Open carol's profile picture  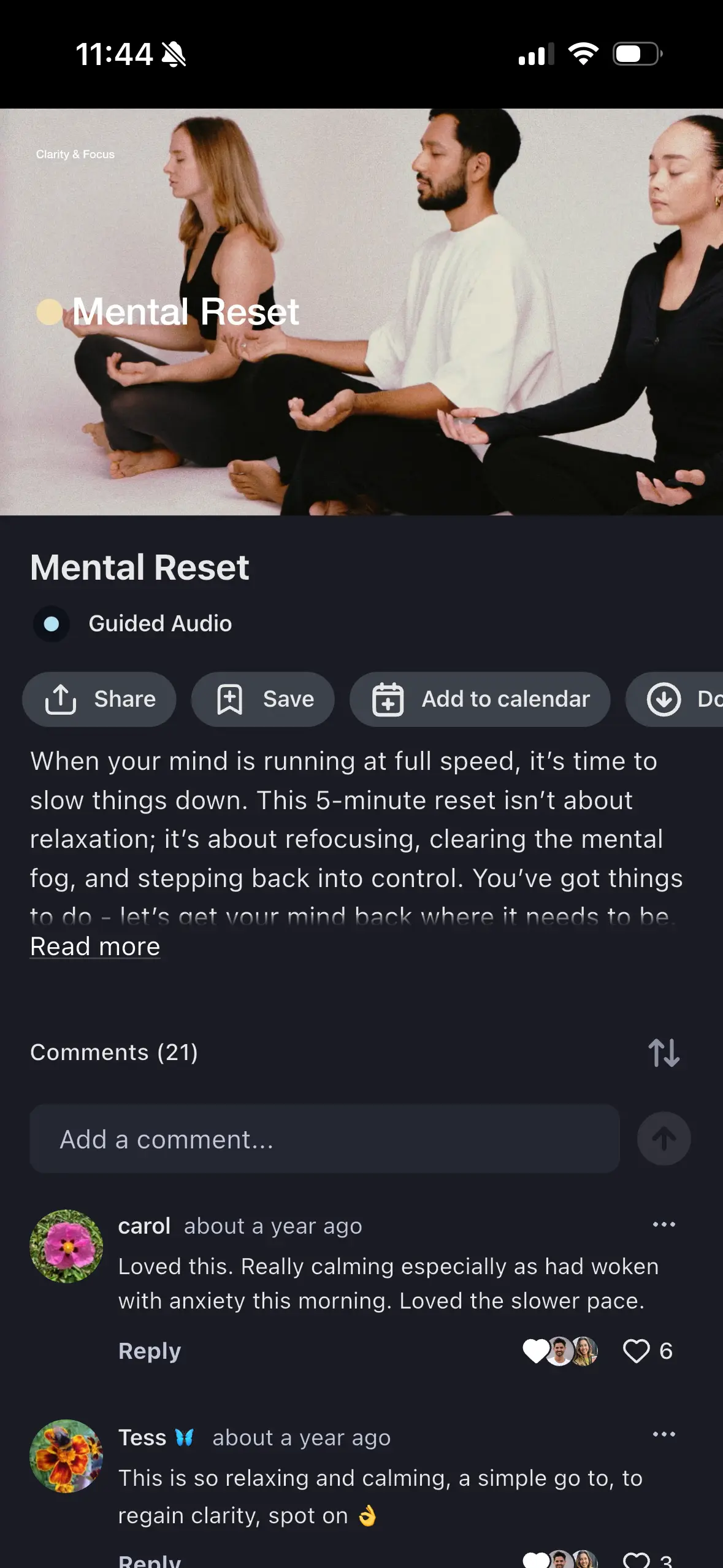click(x=66, y=1246)
